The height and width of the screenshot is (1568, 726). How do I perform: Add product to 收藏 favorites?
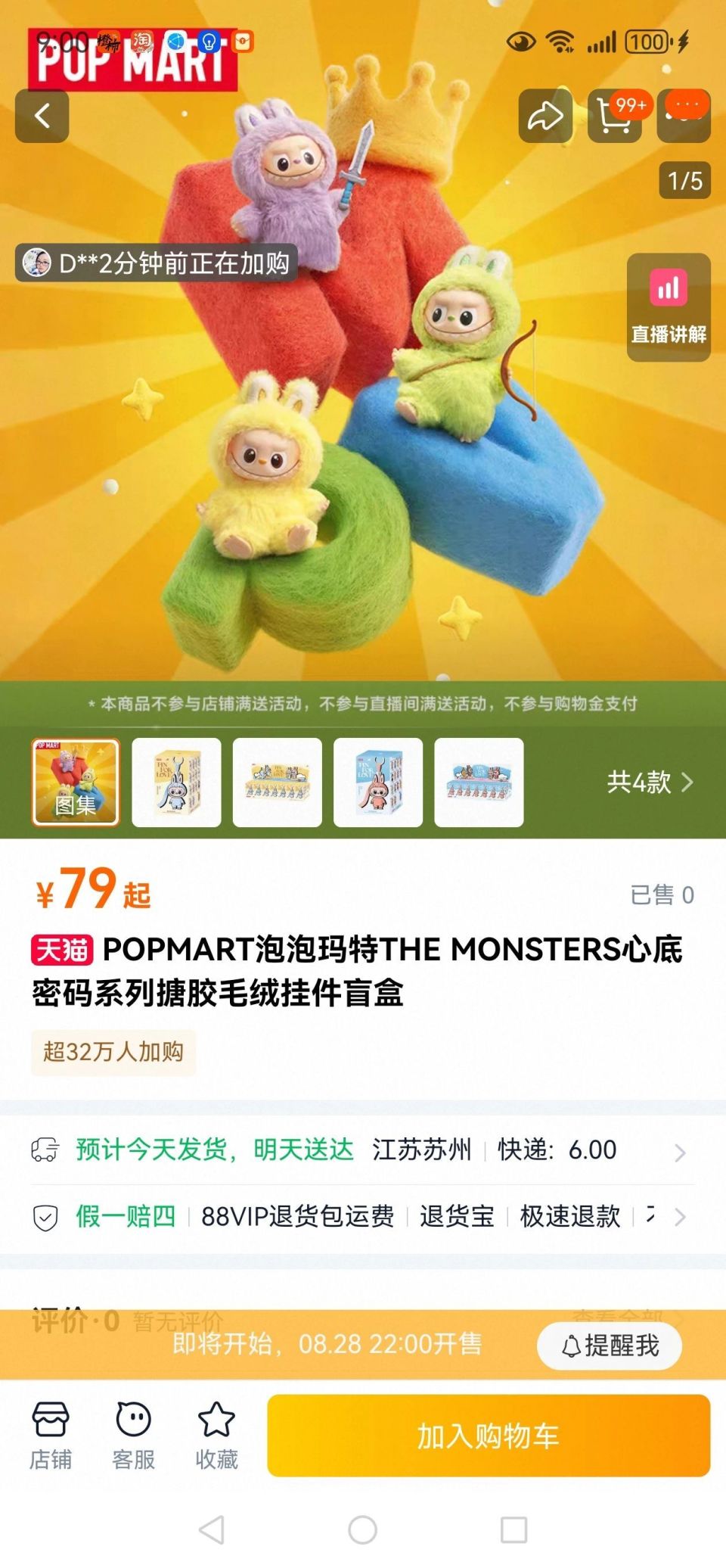(x=216, y=1435)
